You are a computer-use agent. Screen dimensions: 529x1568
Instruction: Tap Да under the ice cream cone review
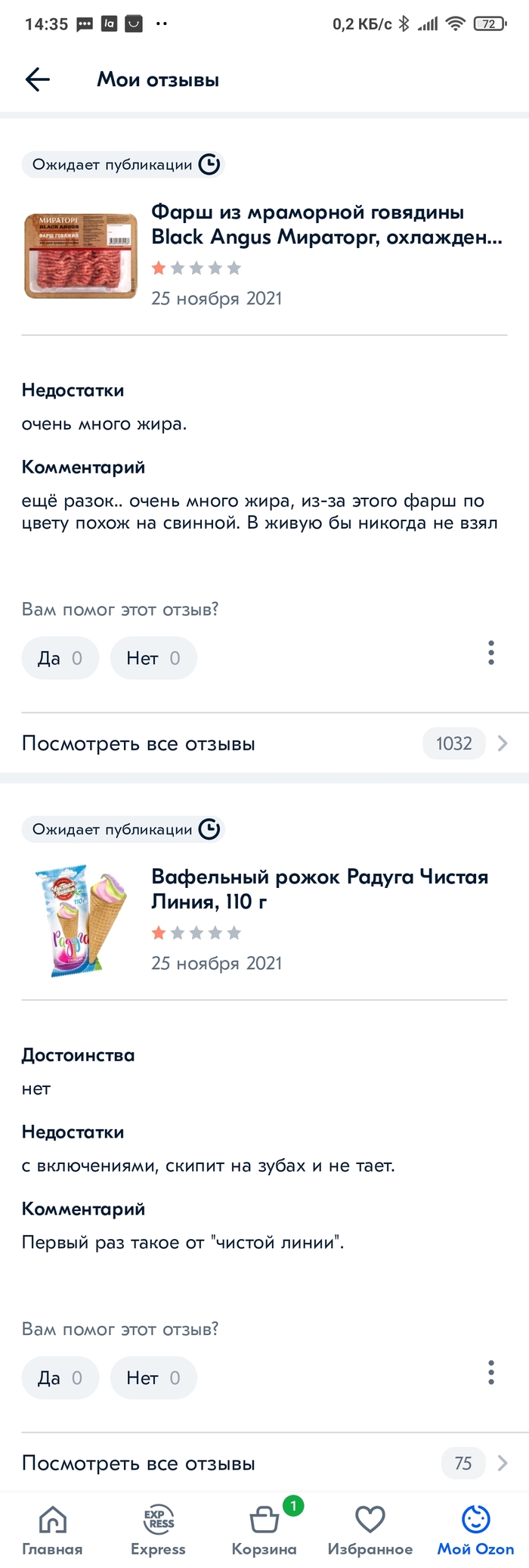(60, 1378)
